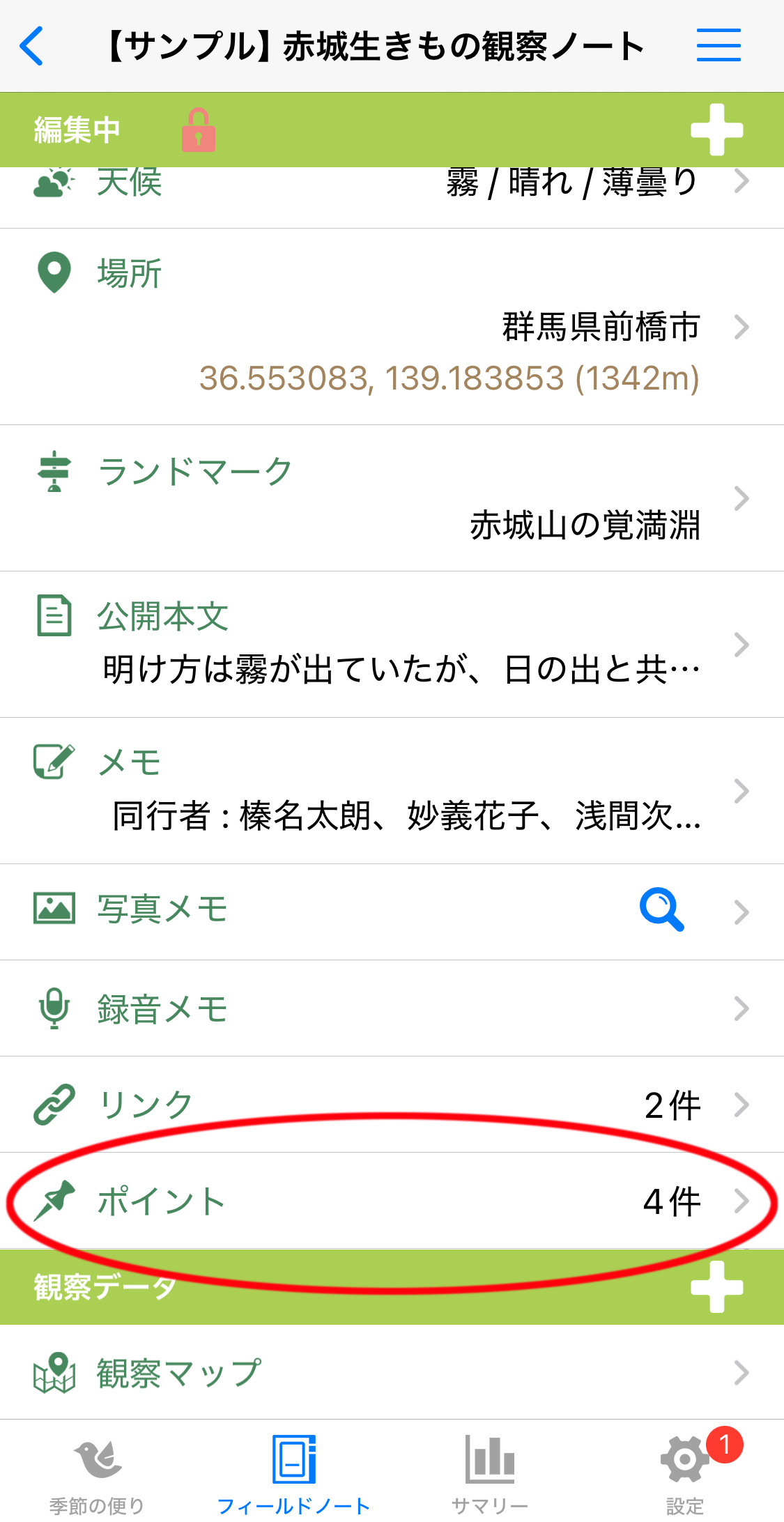Tap the red lock icon
Image resolution: width=784 pixels, height=1522 pixels.
[x=199, y=130]
